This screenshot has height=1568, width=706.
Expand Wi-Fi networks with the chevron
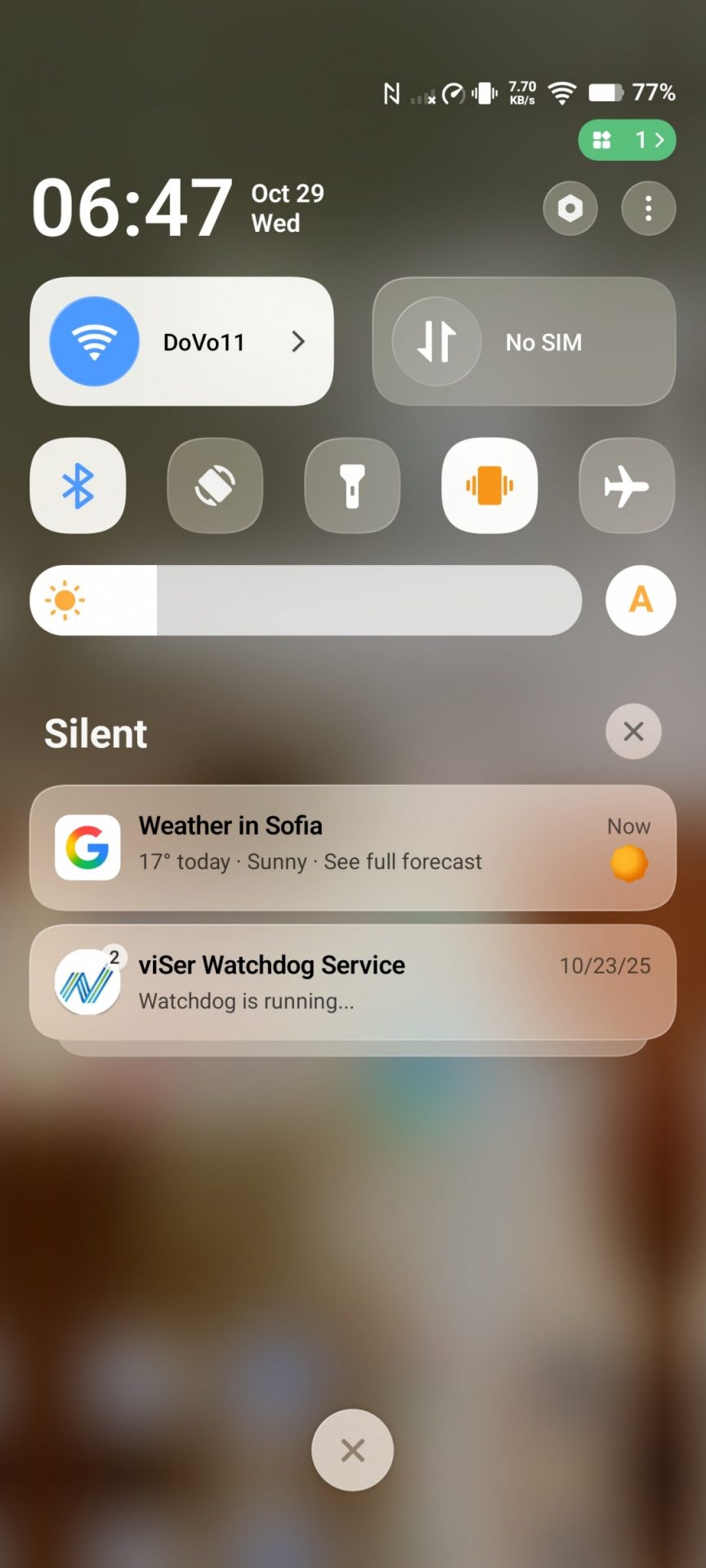(298, 341)
